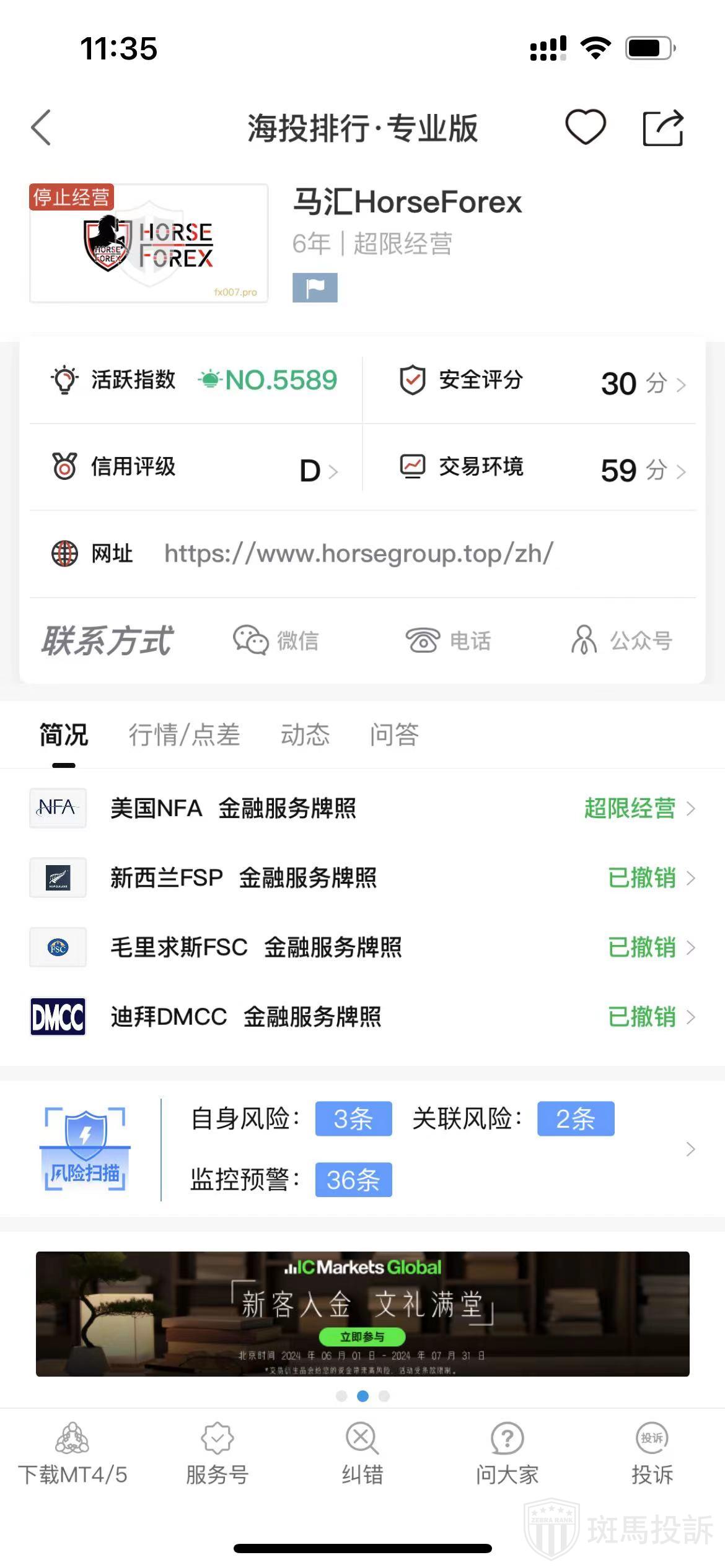Open 新西兰FSP license details
The height and width of the screenshot is (1568, 725).
[362, 878]
